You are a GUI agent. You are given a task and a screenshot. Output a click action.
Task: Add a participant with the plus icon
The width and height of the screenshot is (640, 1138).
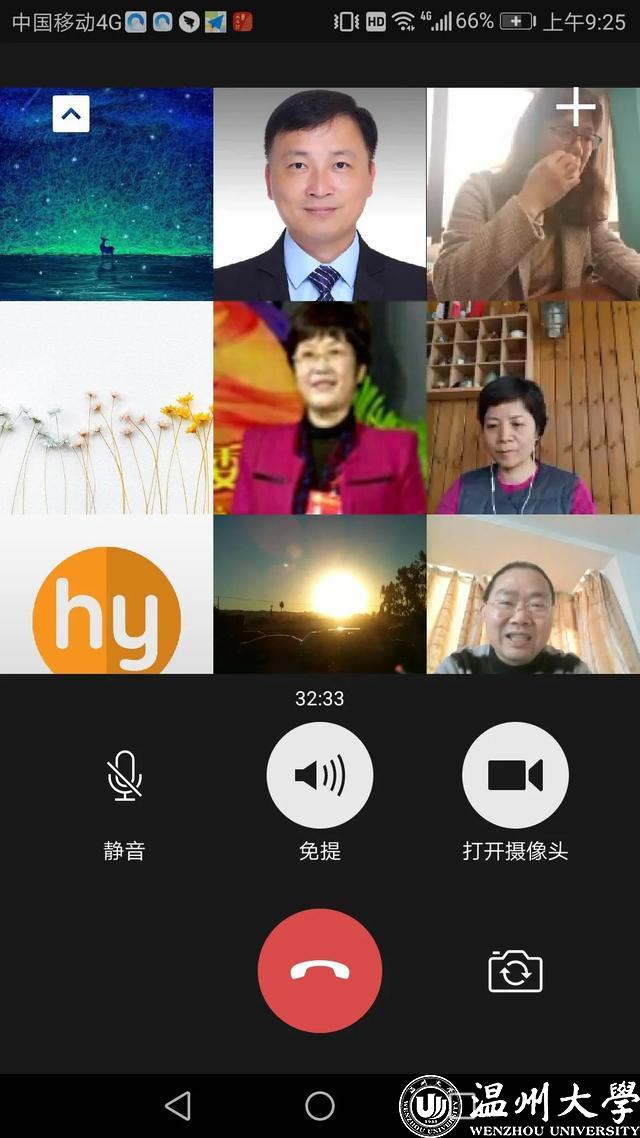click(575, 107)
